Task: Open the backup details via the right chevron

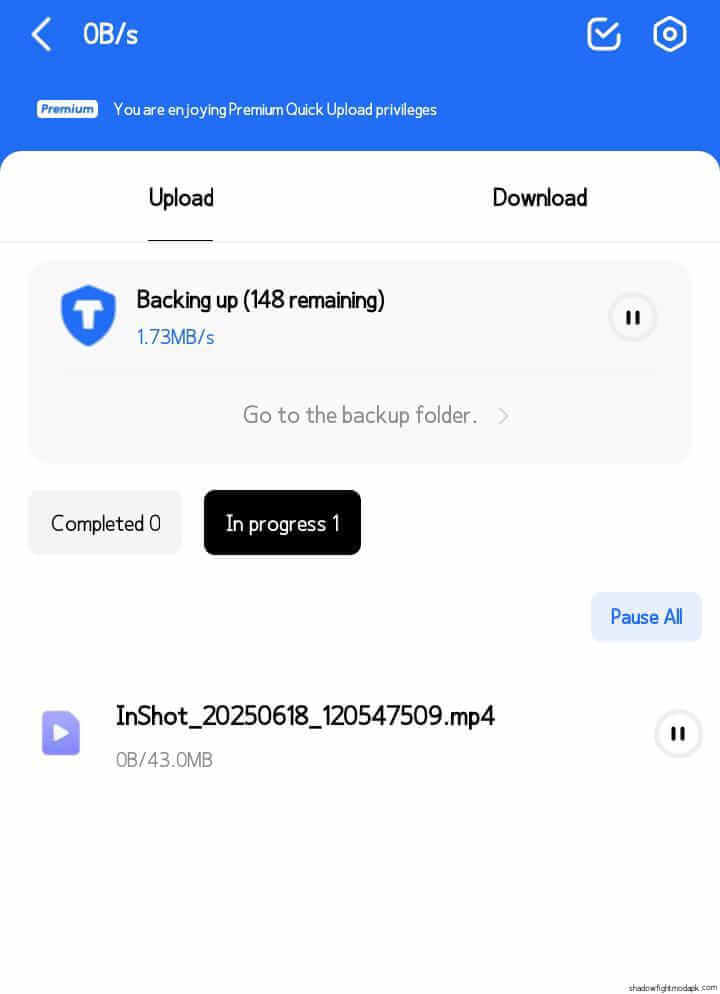Action: (503, 415)
